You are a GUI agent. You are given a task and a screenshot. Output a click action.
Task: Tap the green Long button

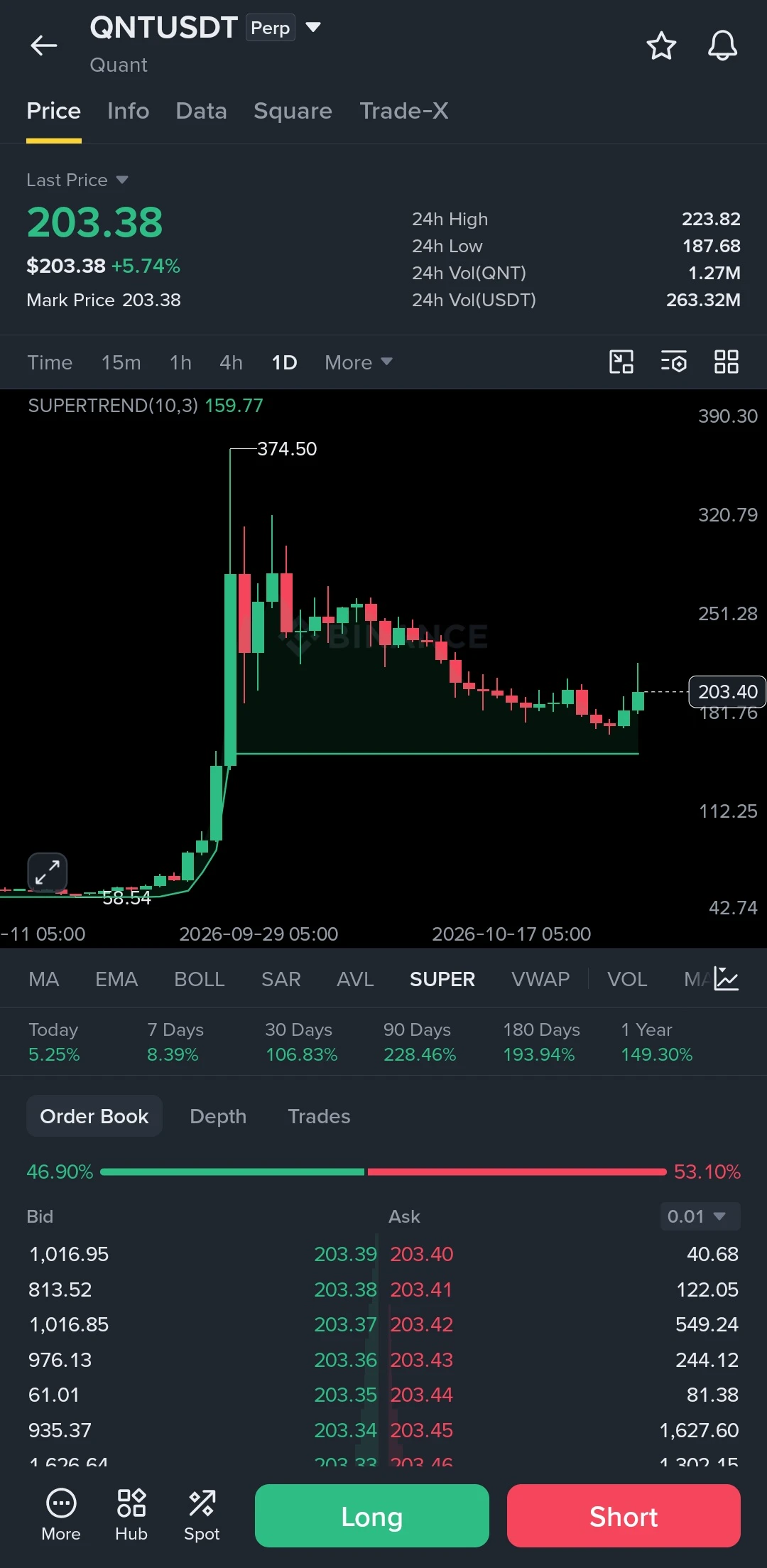pyautogui.click(x=372, y=1515)
